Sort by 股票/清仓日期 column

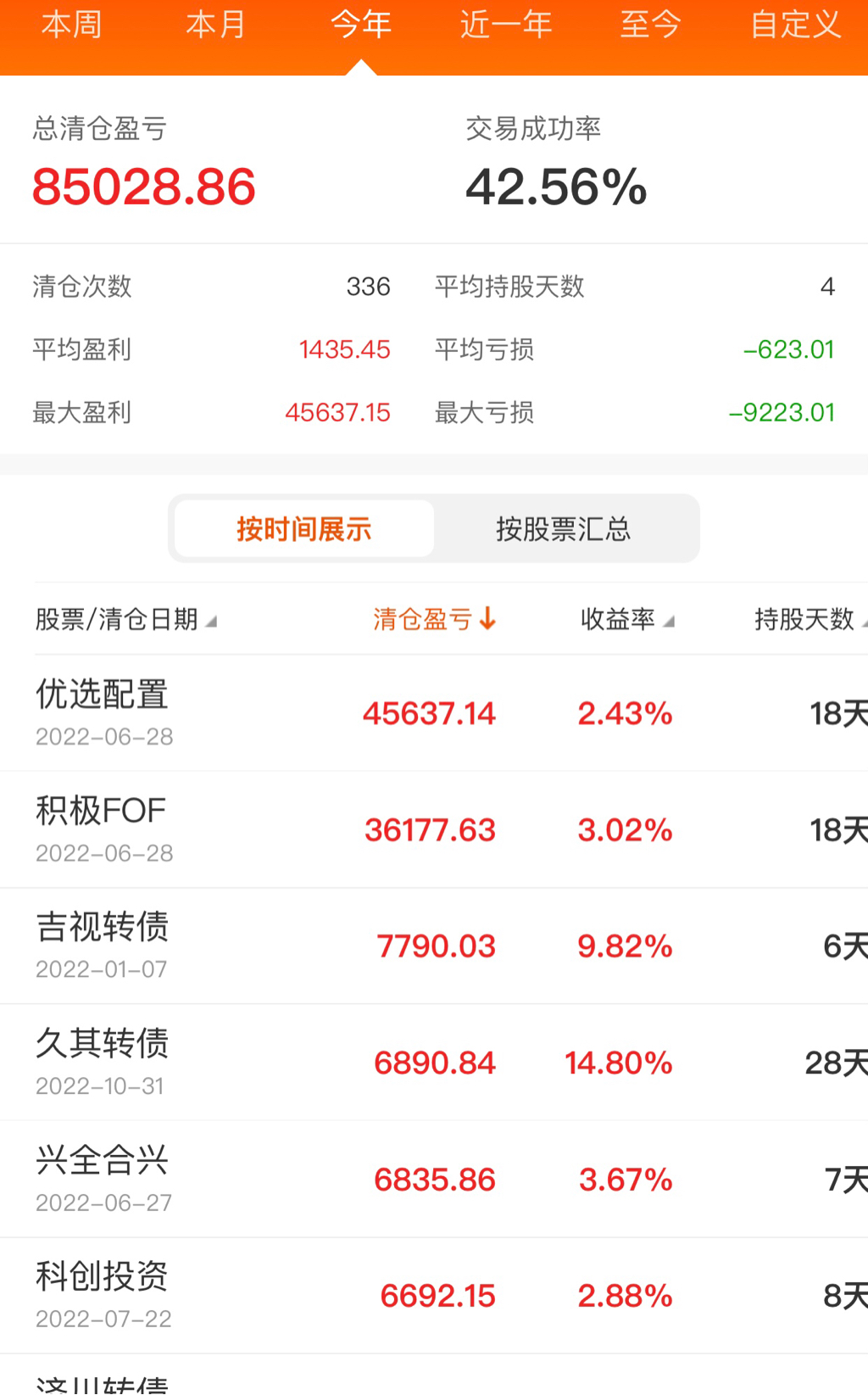[x=126, y=620]
